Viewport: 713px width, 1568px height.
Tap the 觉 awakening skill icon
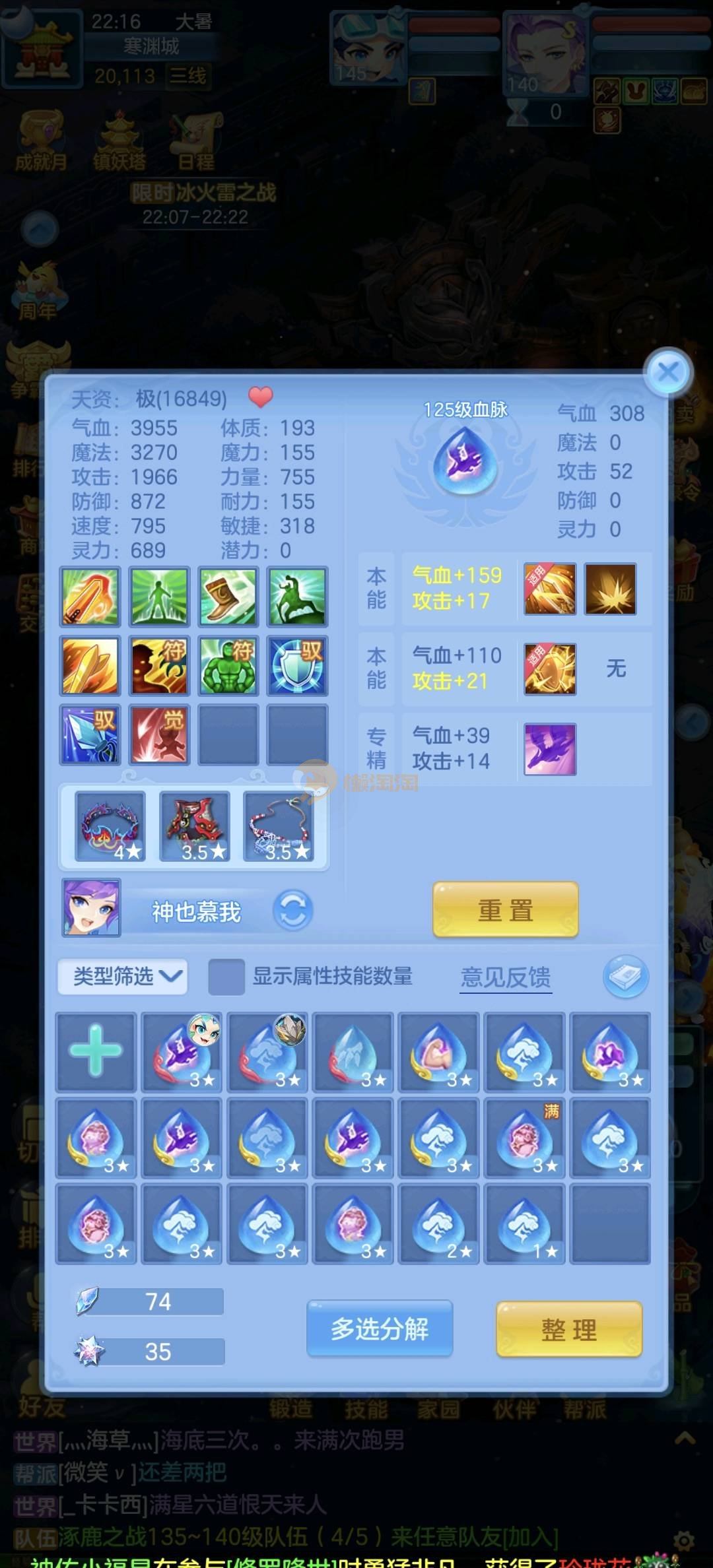pos(159,734)
